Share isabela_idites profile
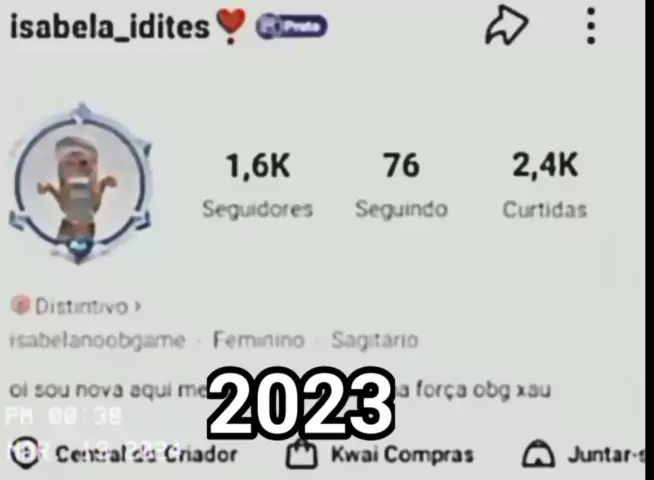This screenshot has width=654, height=480. (506, 26)
